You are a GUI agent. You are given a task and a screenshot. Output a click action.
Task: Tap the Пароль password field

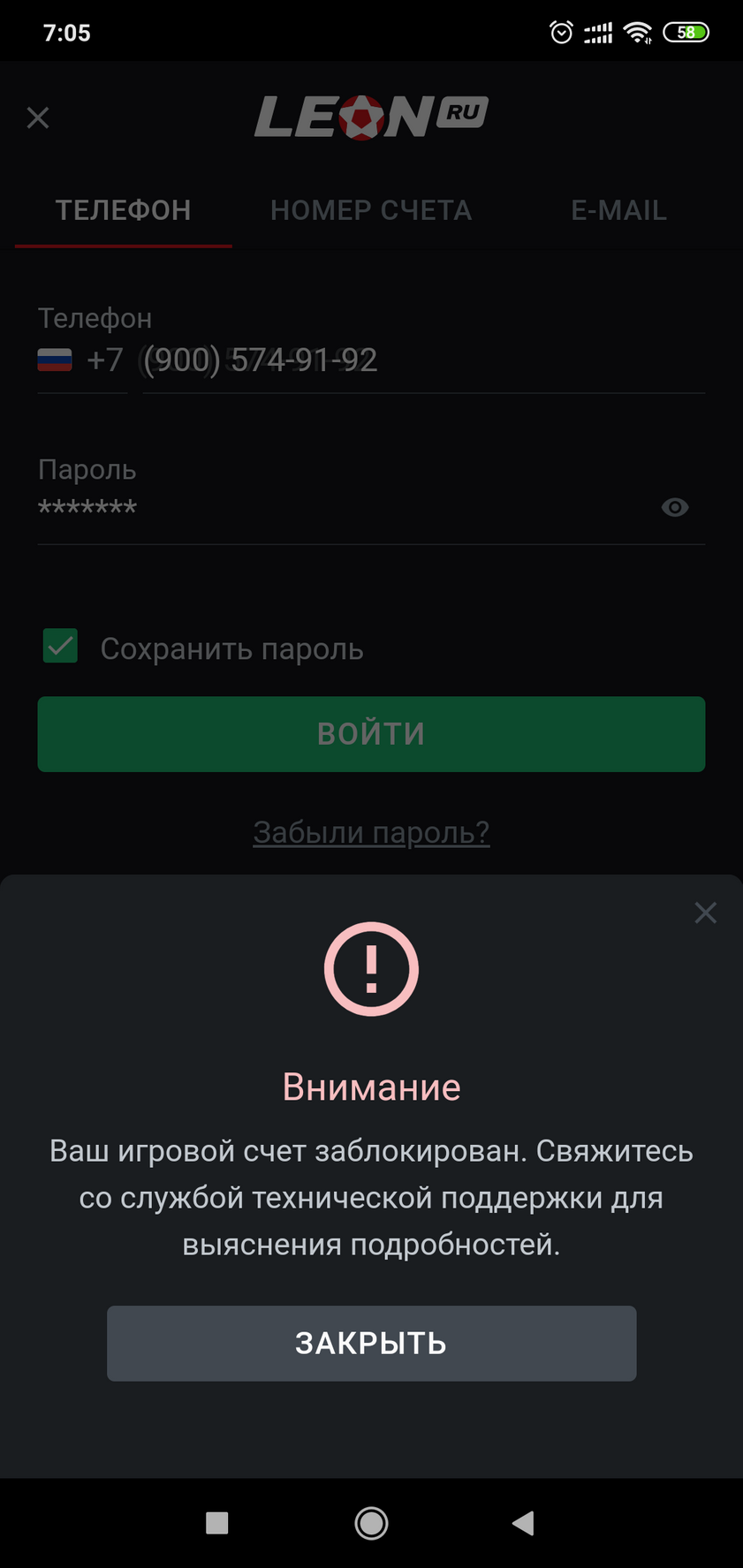[345, 507]
